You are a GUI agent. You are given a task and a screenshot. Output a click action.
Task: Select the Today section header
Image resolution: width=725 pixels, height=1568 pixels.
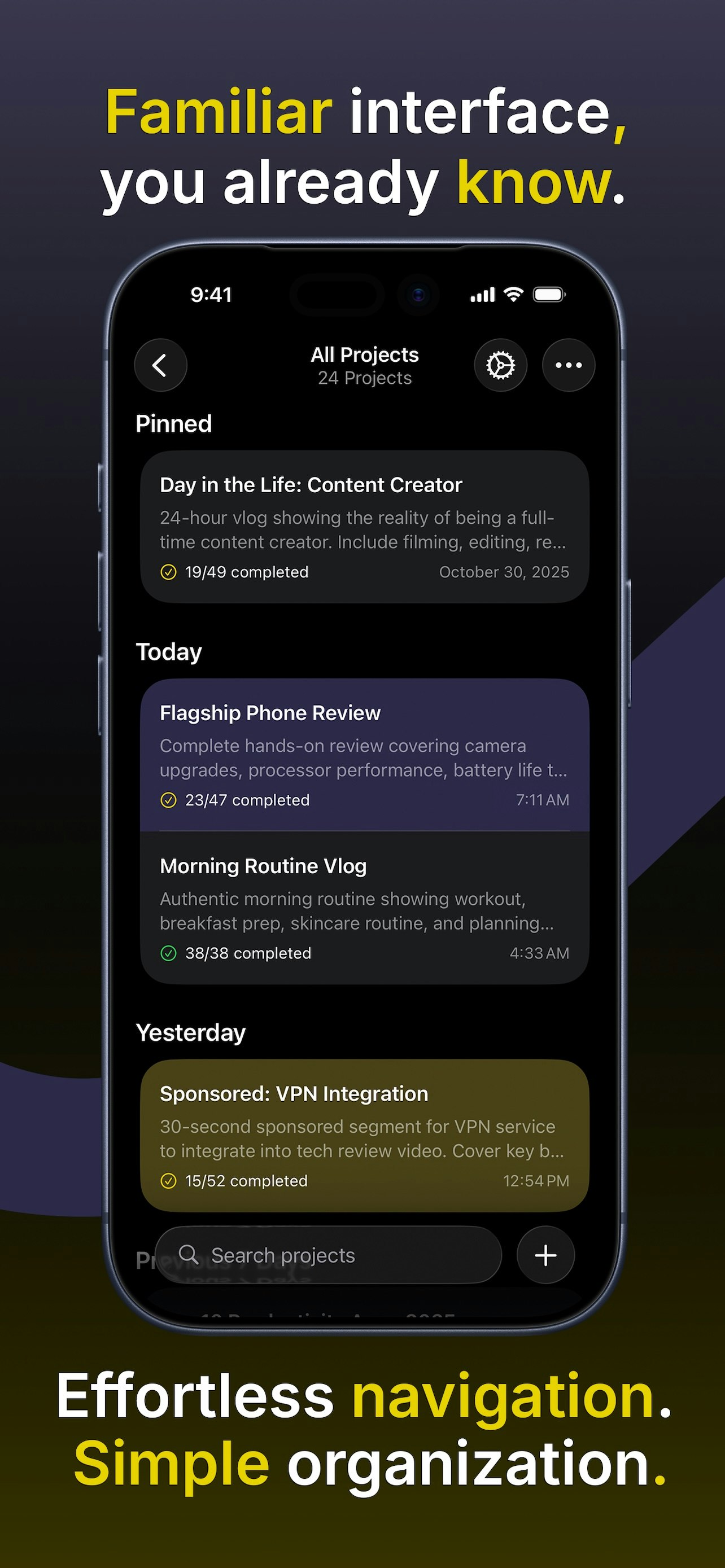point(169,651)
